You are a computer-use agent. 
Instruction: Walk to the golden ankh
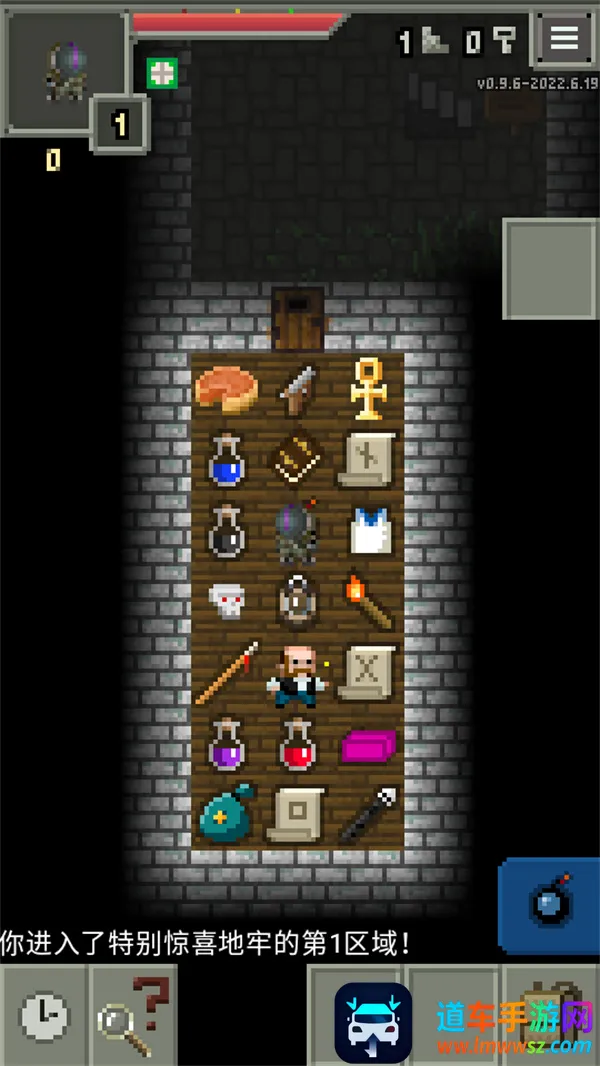pyautogui.click(x=369, y=388)
